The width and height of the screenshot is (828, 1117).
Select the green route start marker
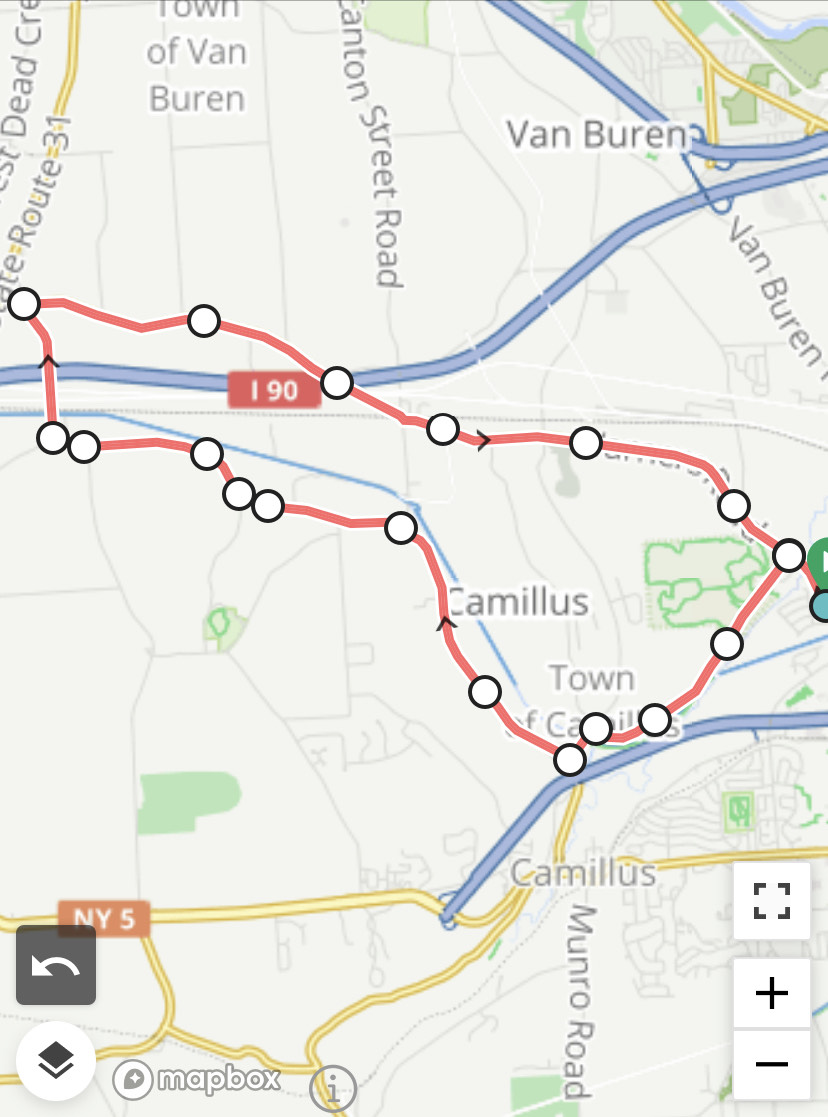821,562
